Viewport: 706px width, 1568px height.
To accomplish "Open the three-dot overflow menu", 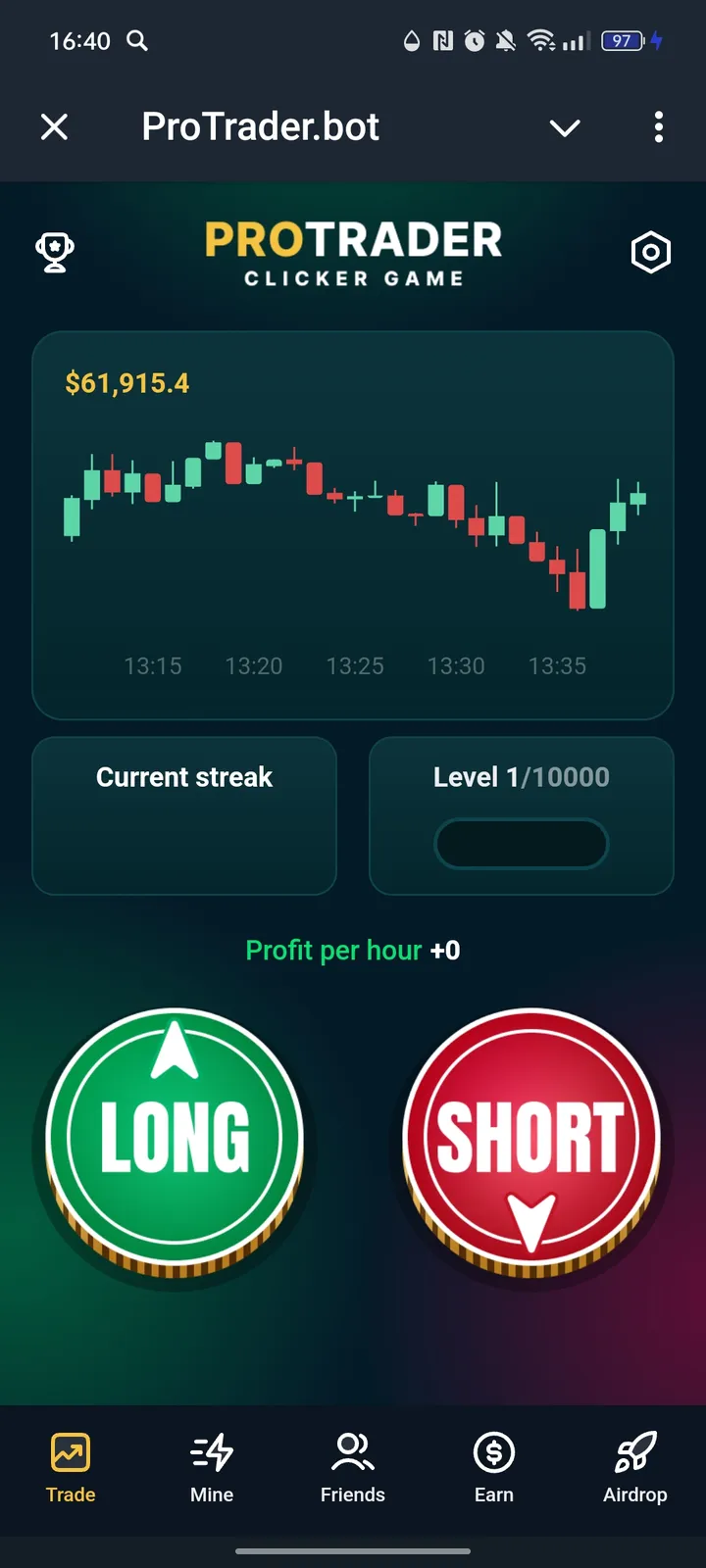I will coord(659,127).
